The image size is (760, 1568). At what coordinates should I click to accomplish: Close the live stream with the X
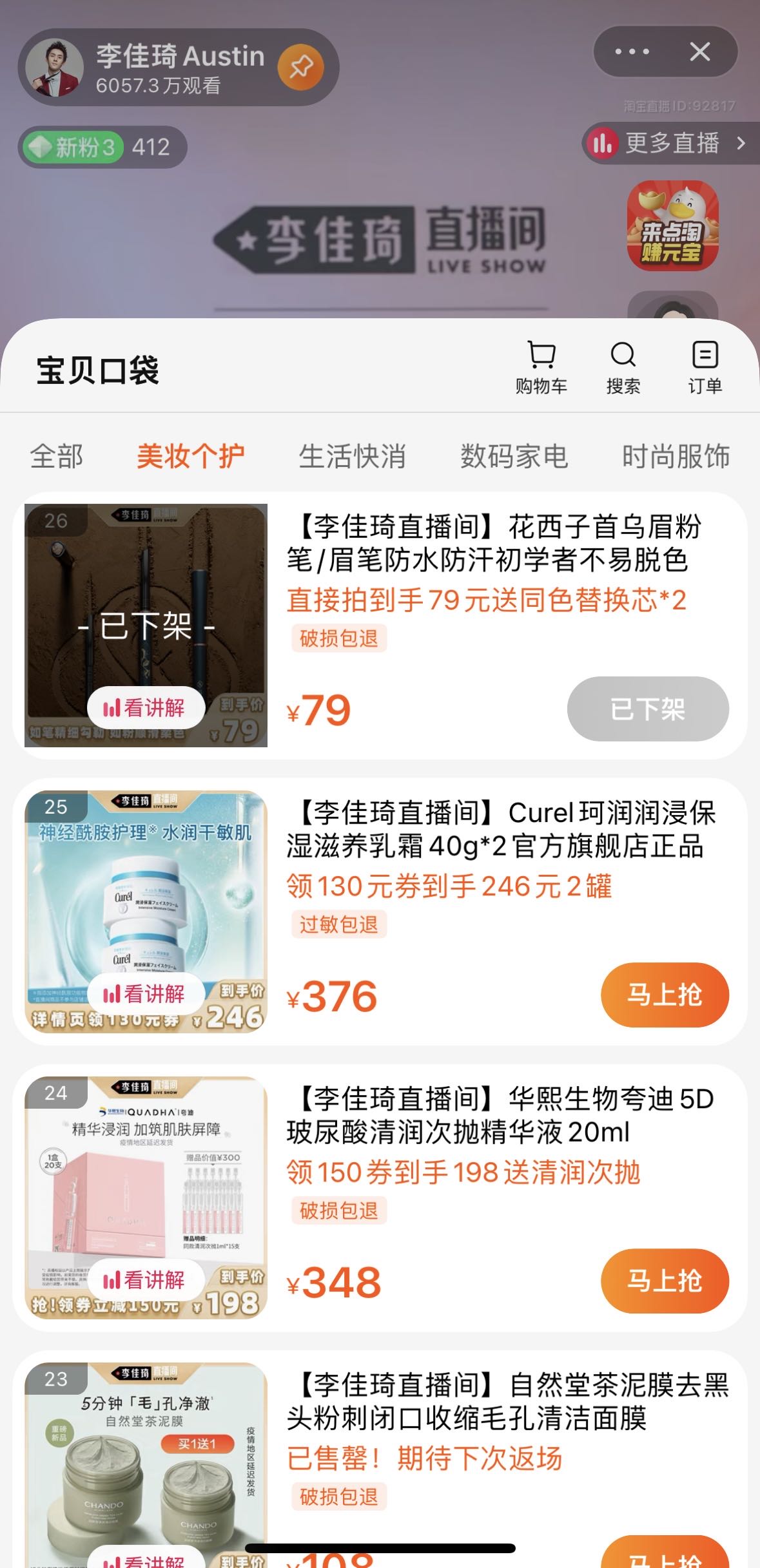(x=700, y=52)
